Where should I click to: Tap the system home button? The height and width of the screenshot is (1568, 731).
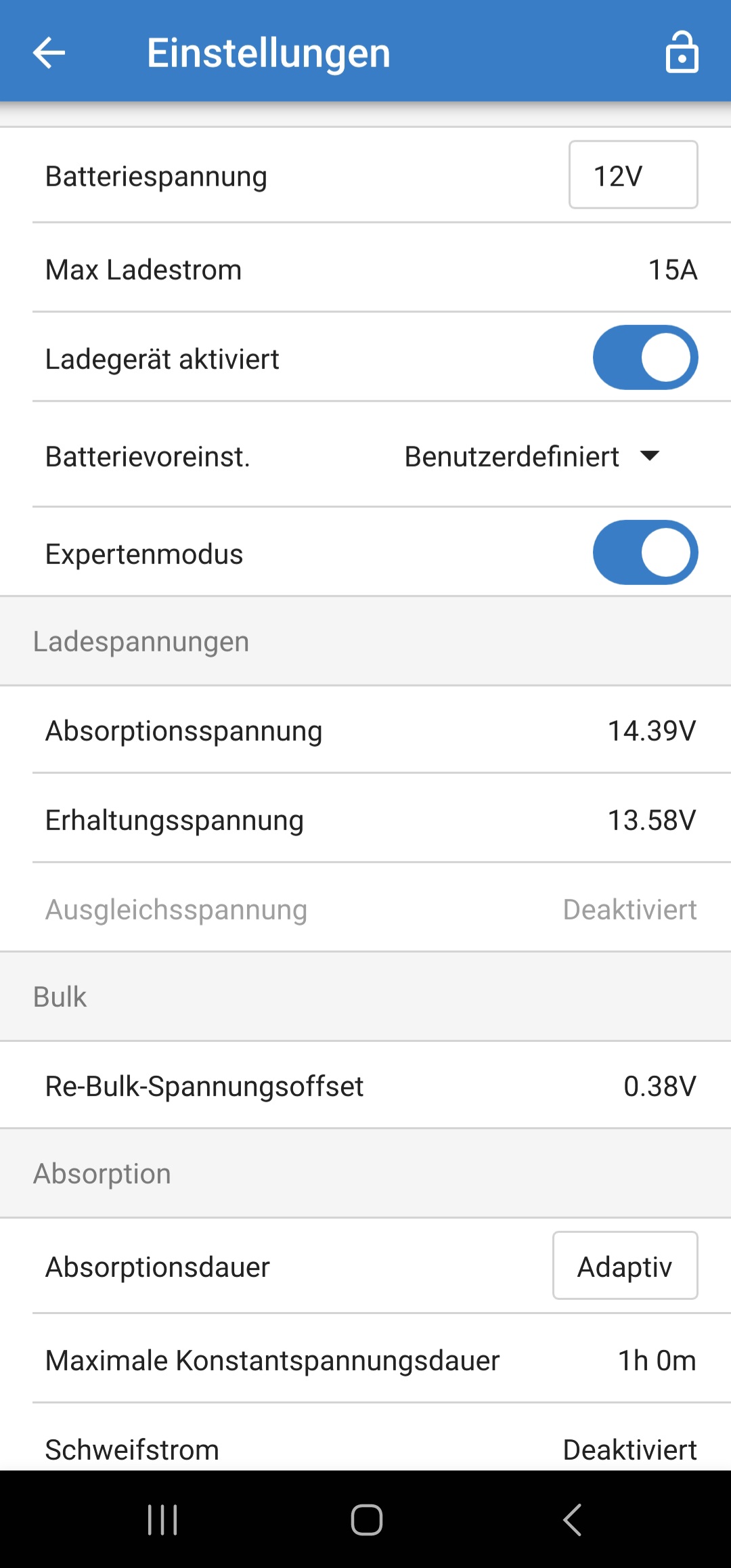pyautogui.click(x=366, y=1520)
